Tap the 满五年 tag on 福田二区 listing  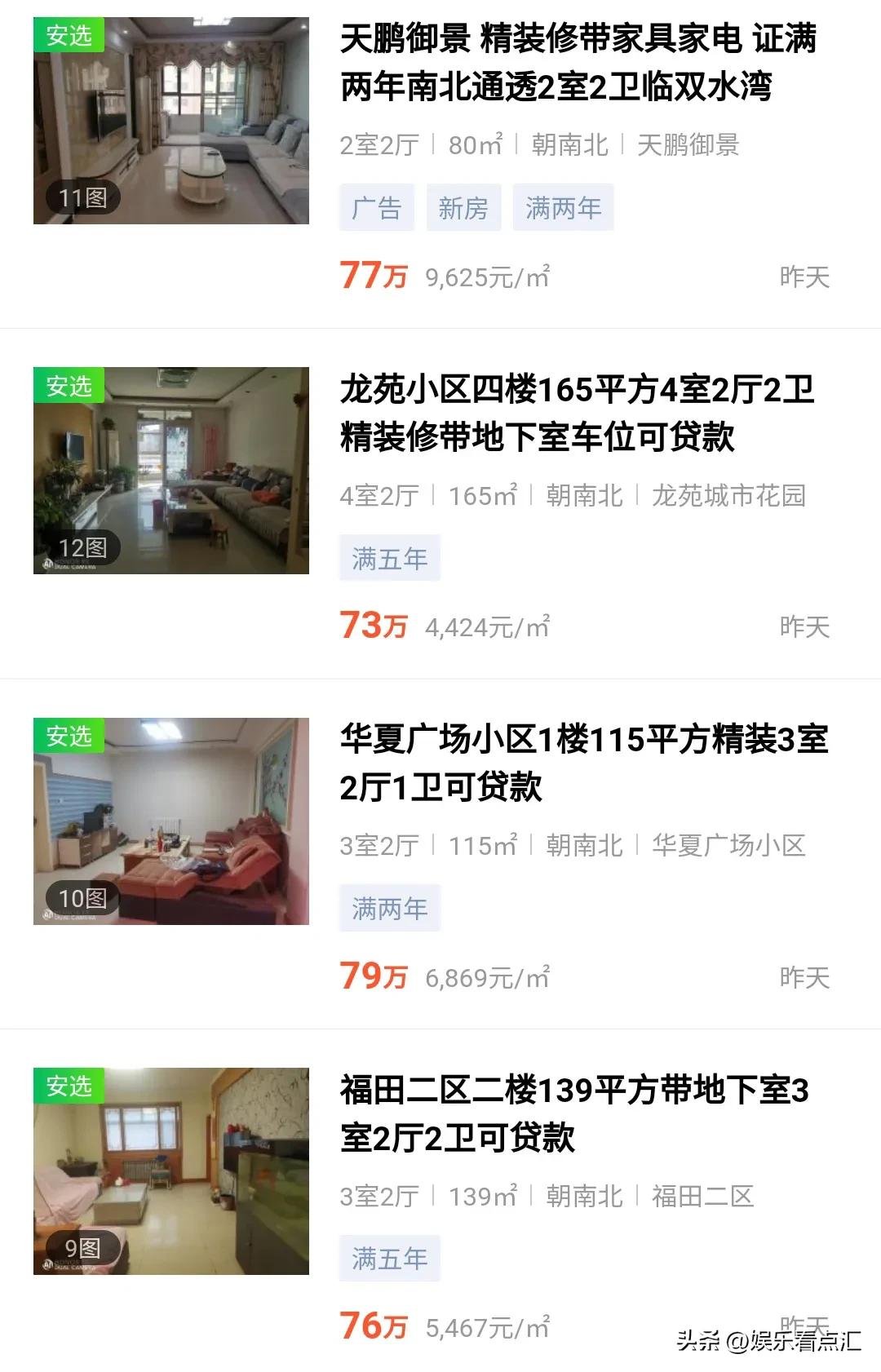390,1259
